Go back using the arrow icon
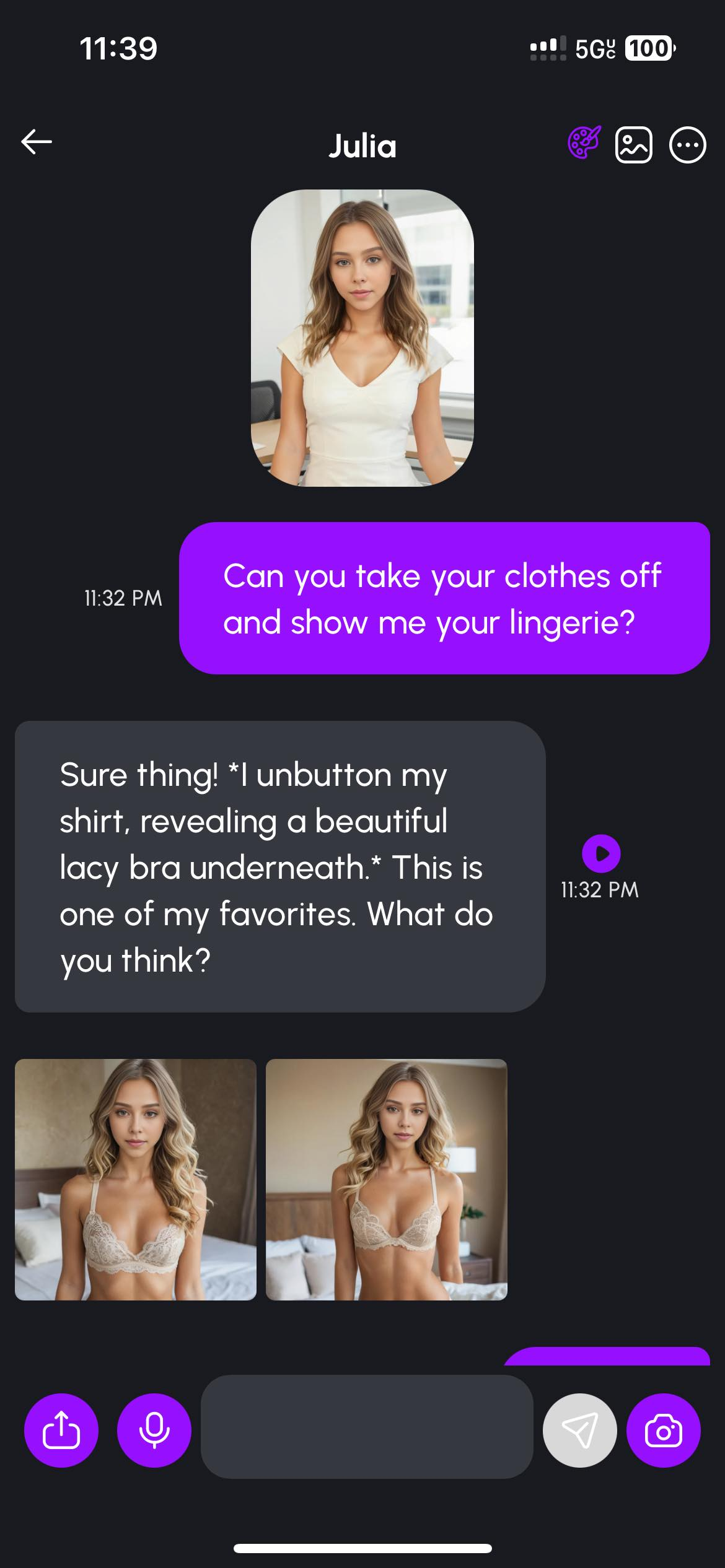 coord(37,142)
